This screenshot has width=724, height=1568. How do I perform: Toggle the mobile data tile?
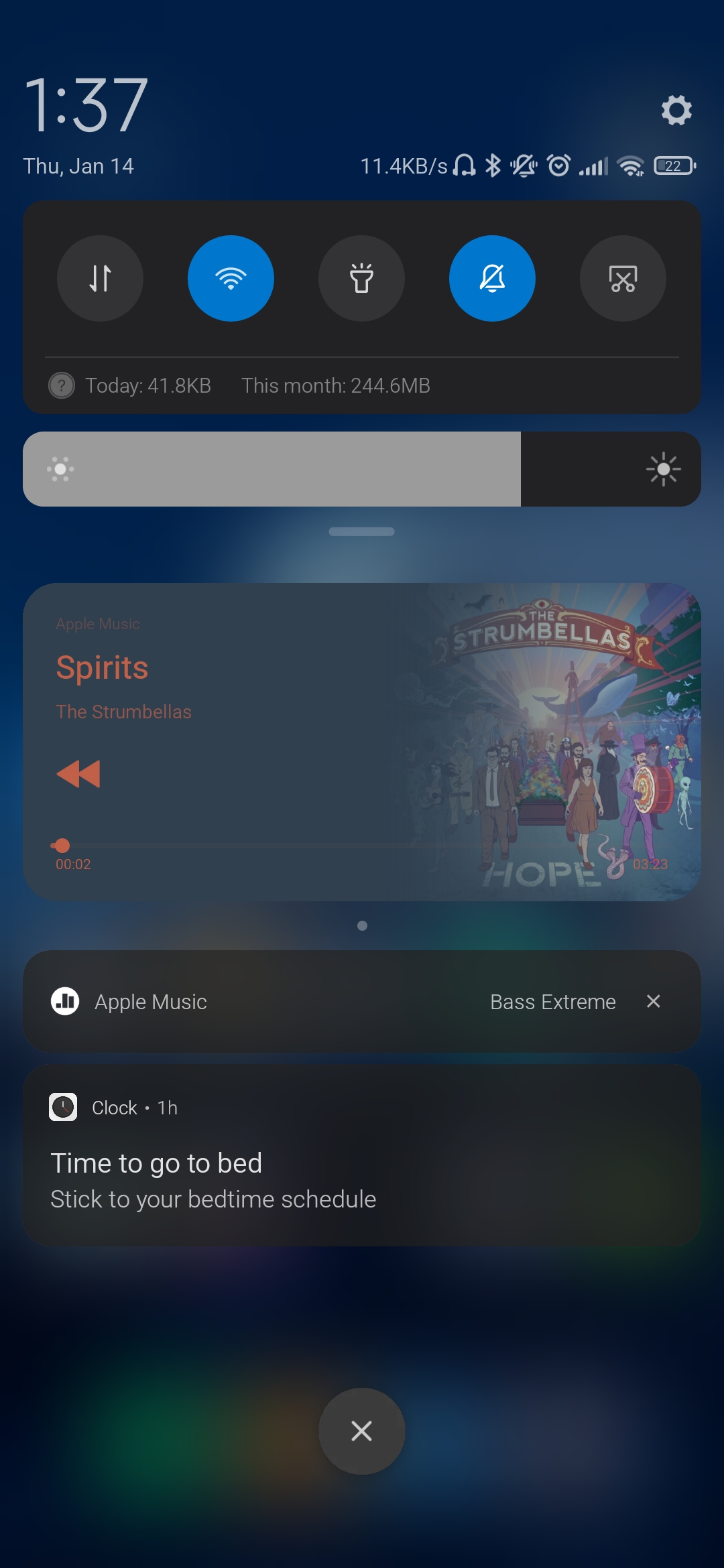point(100,278)
